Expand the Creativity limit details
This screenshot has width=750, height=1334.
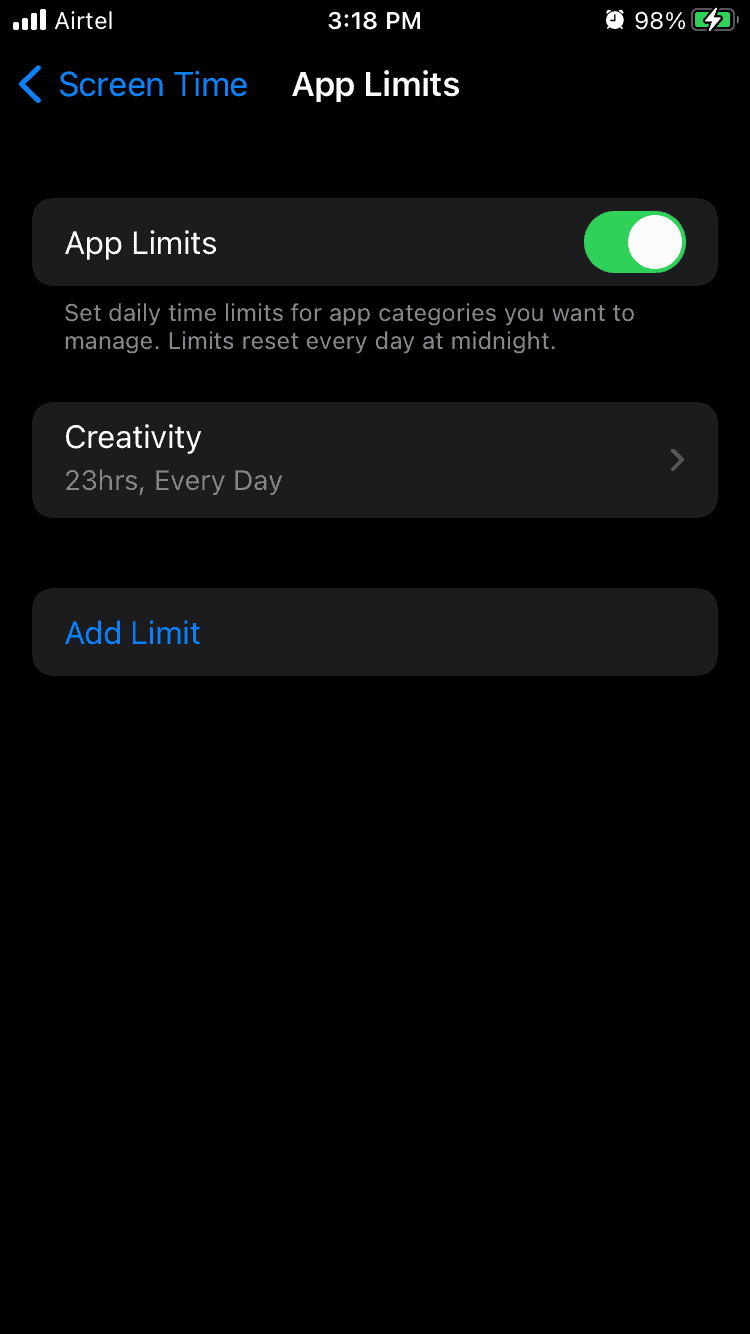(375, 460)
